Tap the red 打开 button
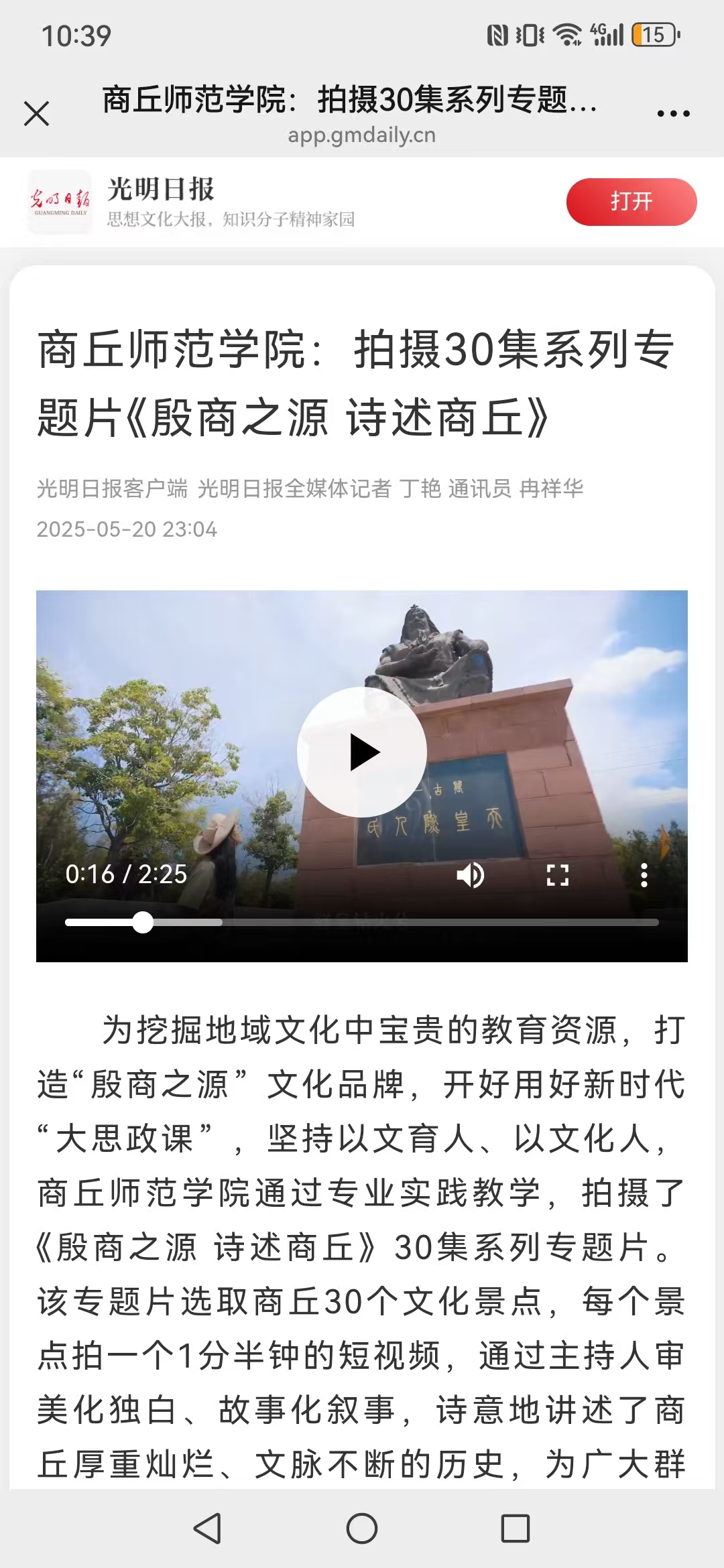724x1568 pixels. (x=631, y=202)
